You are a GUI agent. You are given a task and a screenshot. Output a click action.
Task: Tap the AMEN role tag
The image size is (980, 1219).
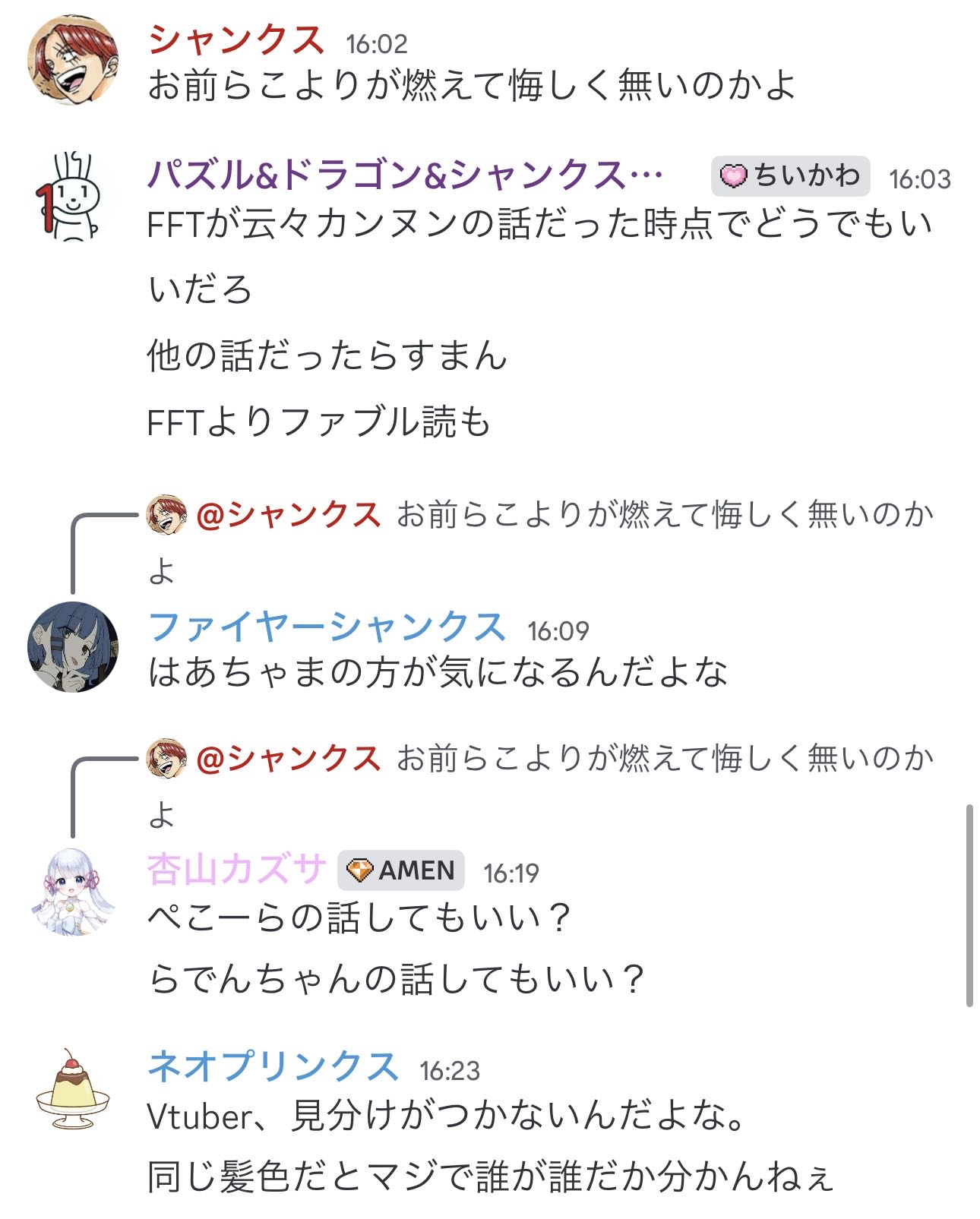point(401,870)
